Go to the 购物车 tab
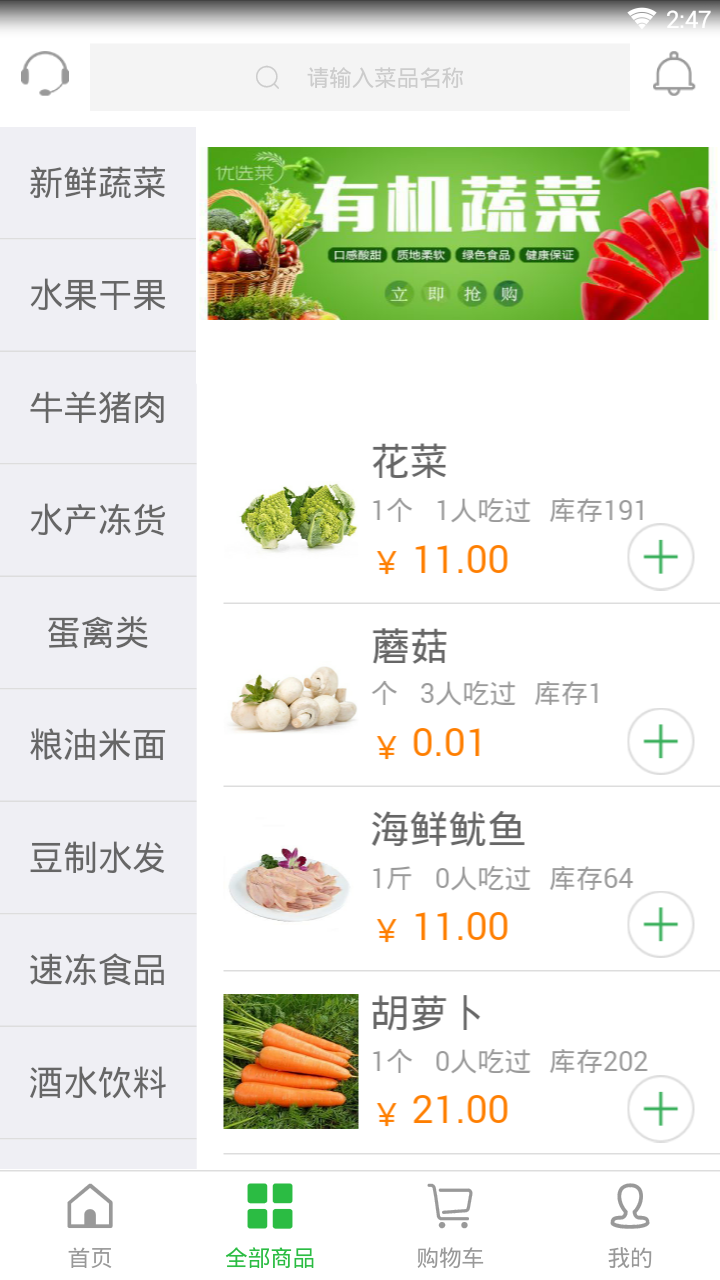 pyautogui.click(x=450, y=1225)
